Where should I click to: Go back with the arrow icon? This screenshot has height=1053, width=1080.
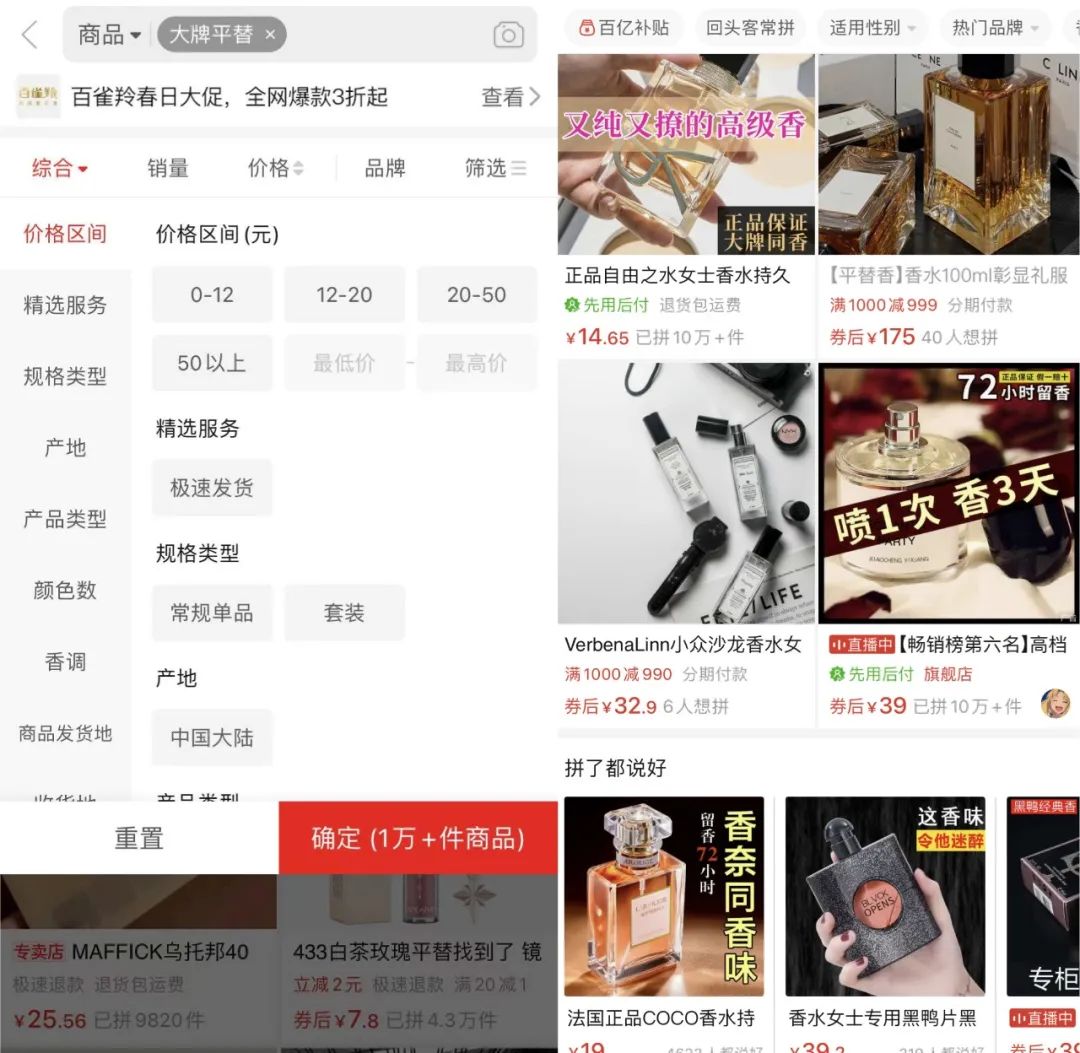(29, 35)
